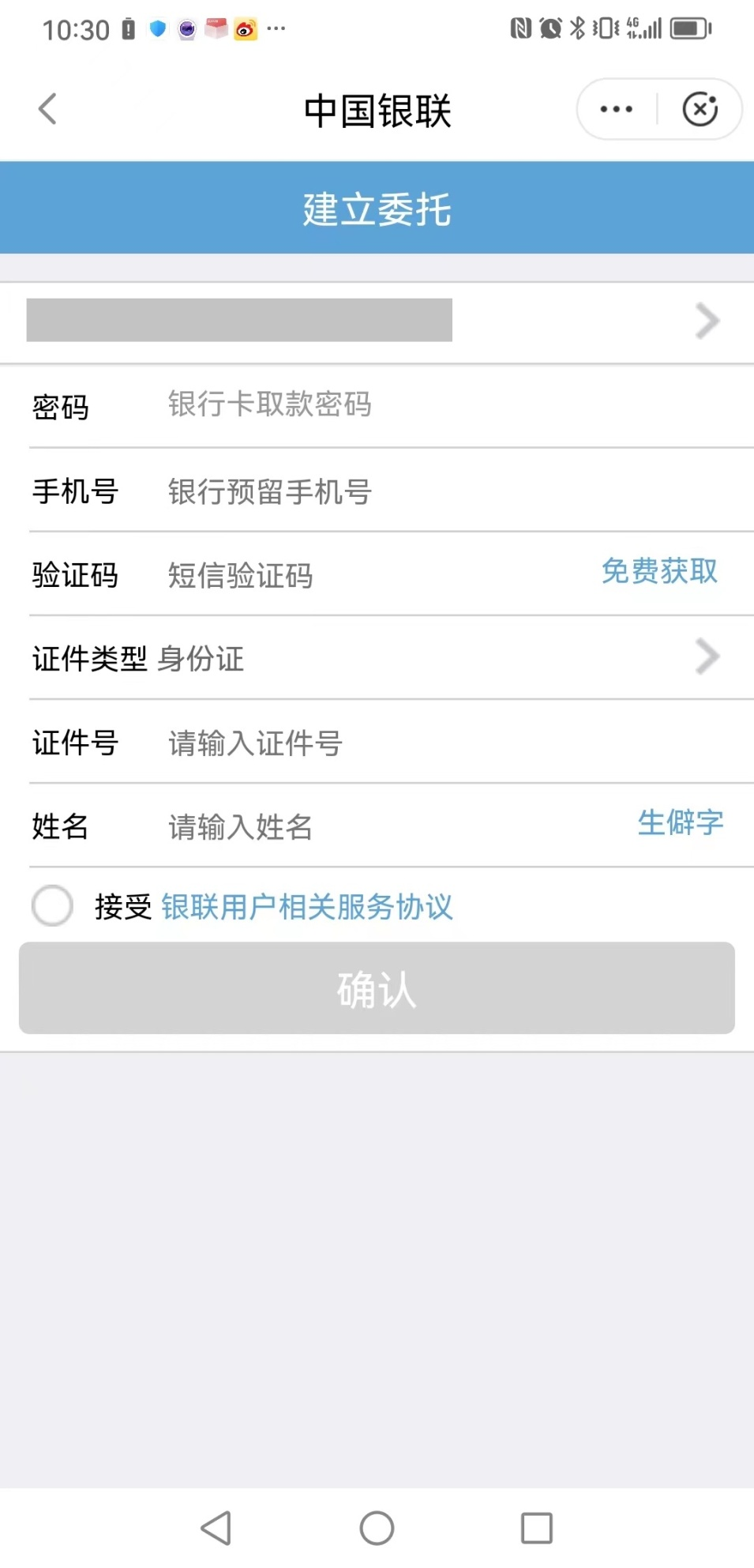Viewport: 754px width, 1568px height.
Task: Tap the 证件号 ID number field
Action: (458, 743)
